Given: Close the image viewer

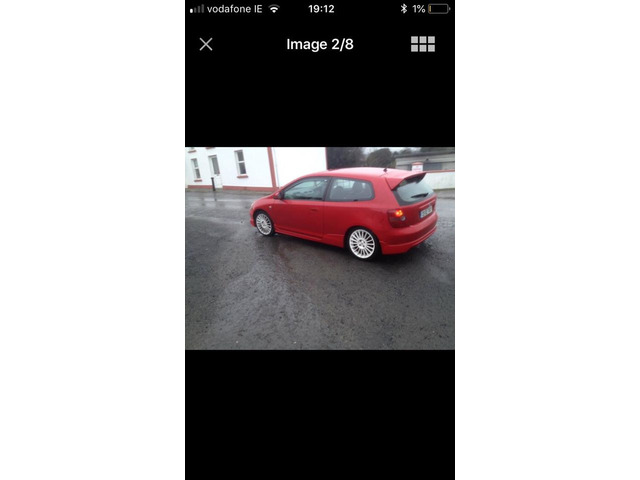Looking at the screenshot, I should click(206, 44).
